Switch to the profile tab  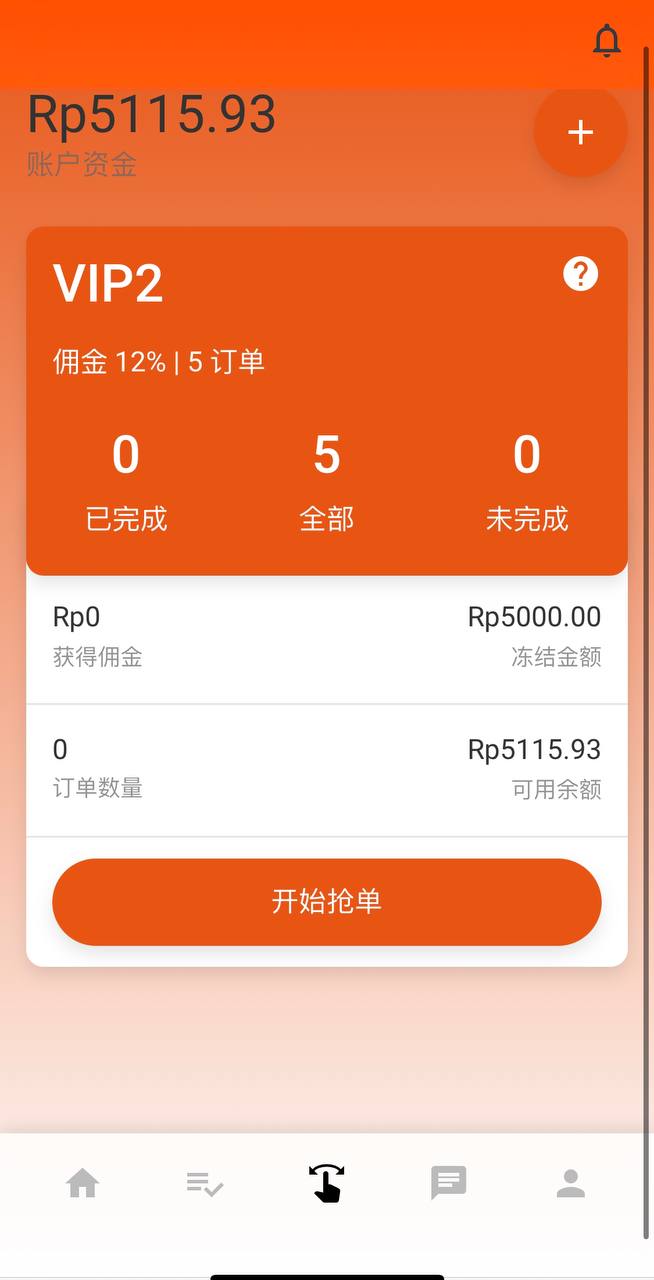570,1184
